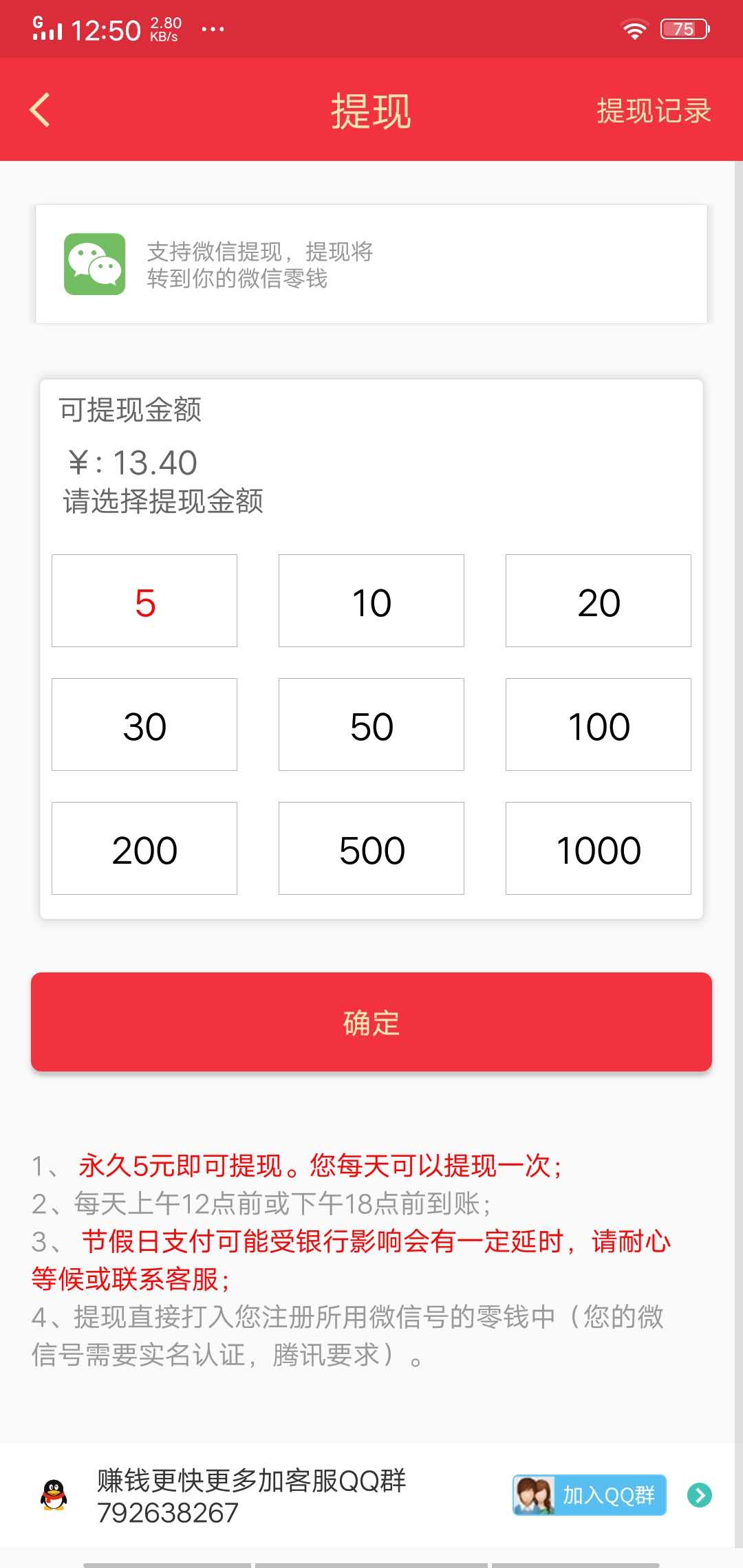Click the Wi-Fi icon in status bar
743x1568 pixels.
[634, 28]
